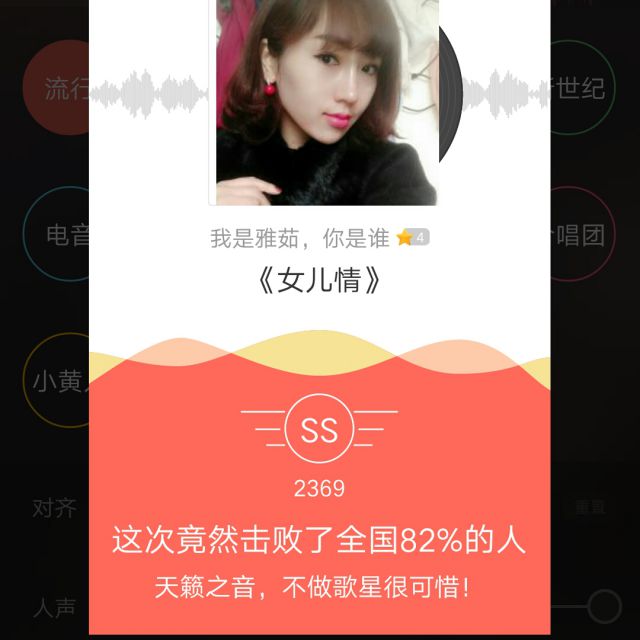The image size is (640, 640).
Task: Select the 合唱团 sound effect
Action: click(x=583, y=236)
